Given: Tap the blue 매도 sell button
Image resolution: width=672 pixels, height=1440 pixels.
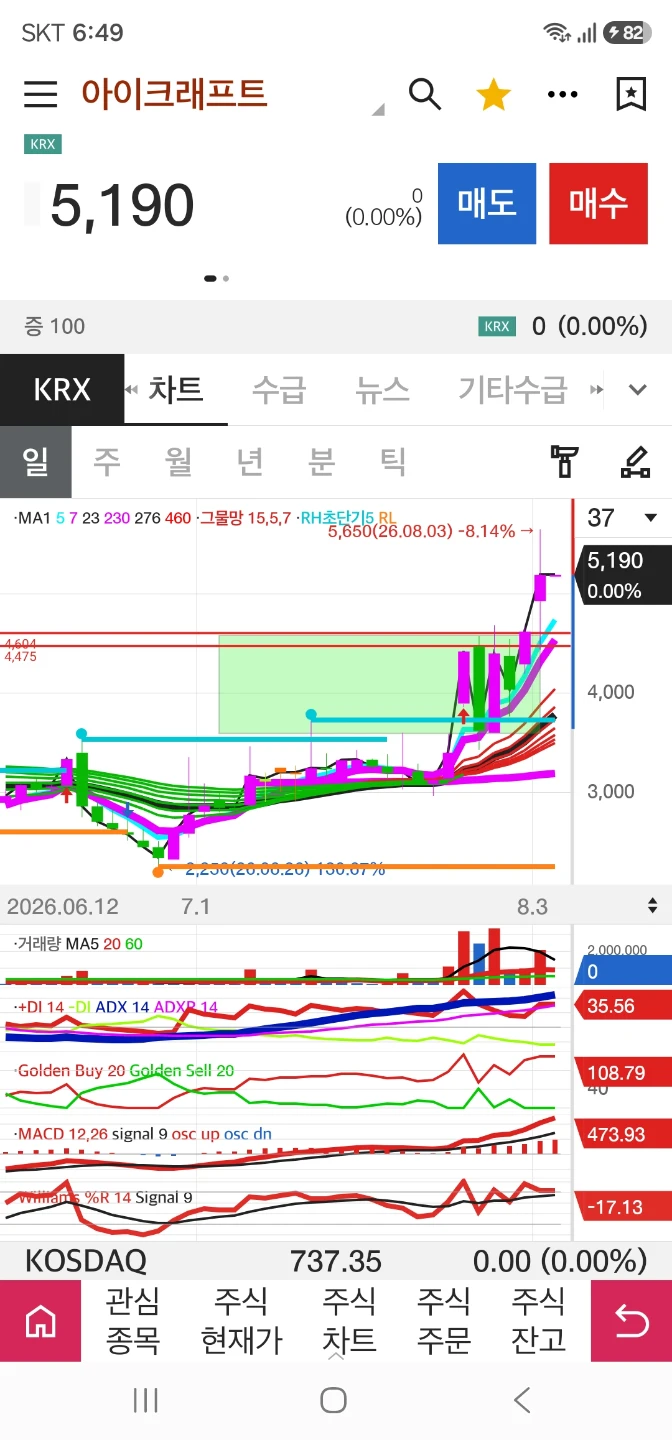Looking at the screenshot, I should [x=487, y=204].
